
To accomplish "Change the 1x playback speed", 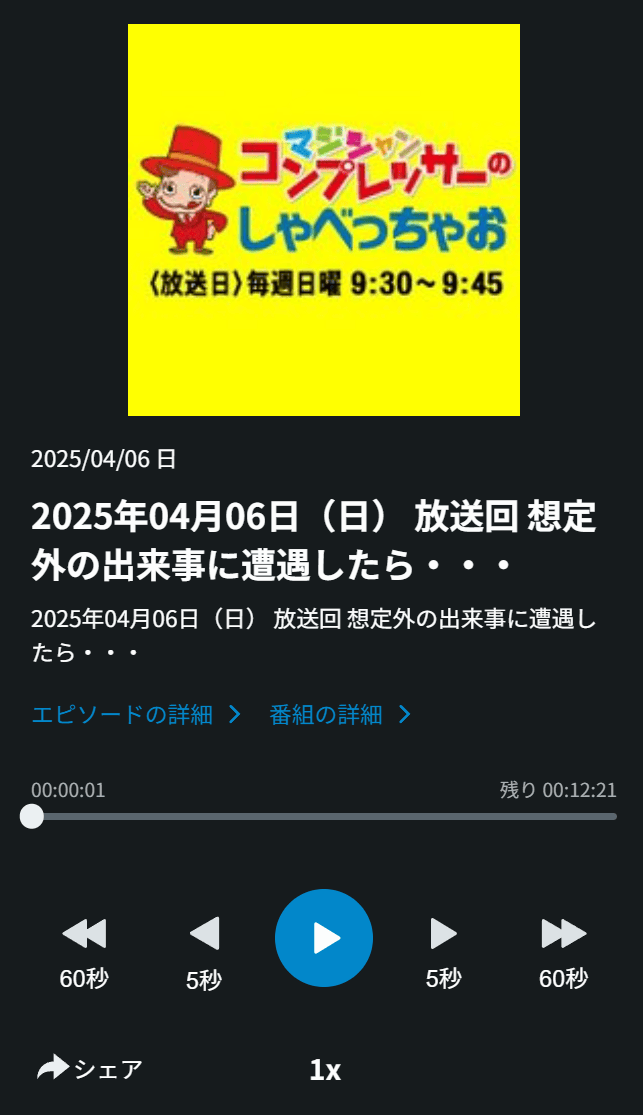I will tap(324, 1070).
